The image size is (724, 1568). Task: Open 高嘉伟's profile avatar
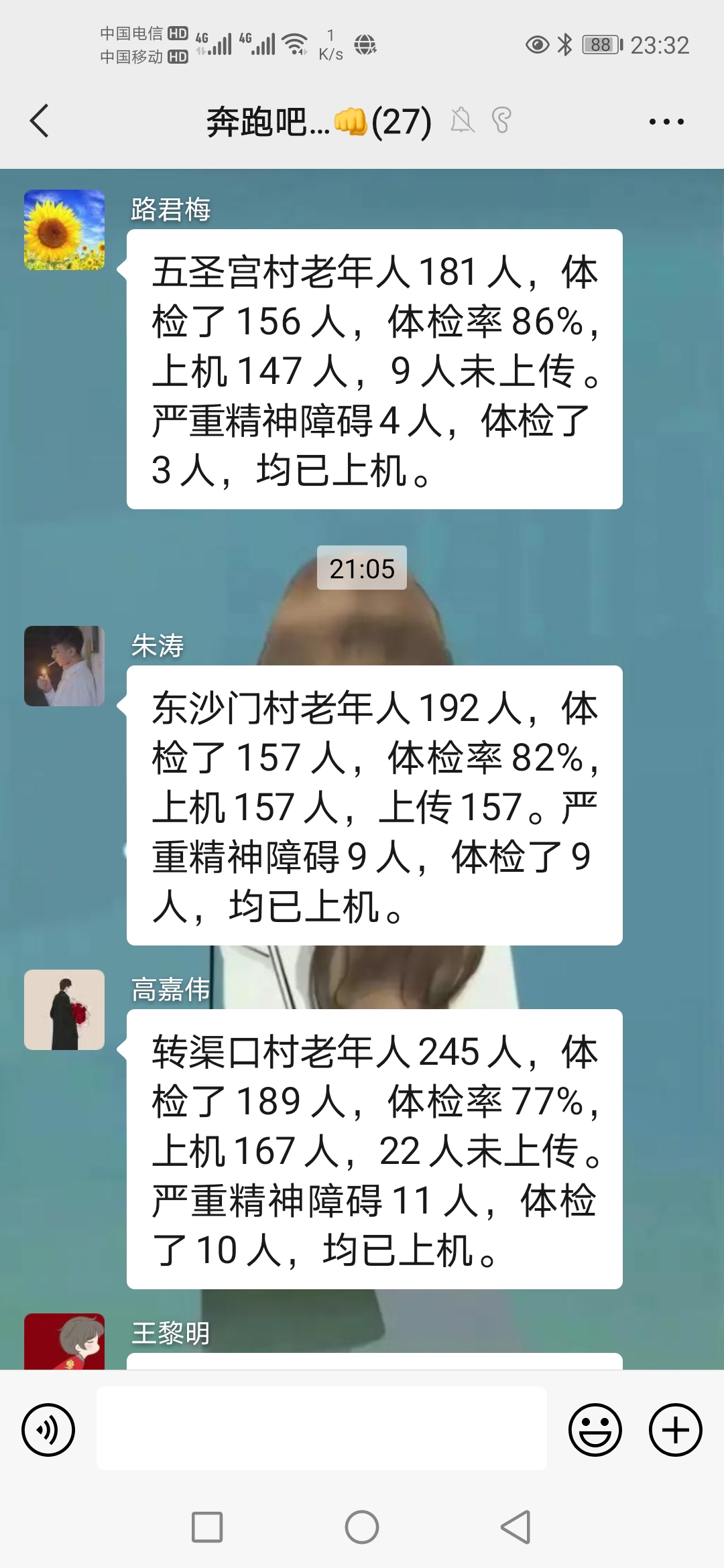(64, 1010)
